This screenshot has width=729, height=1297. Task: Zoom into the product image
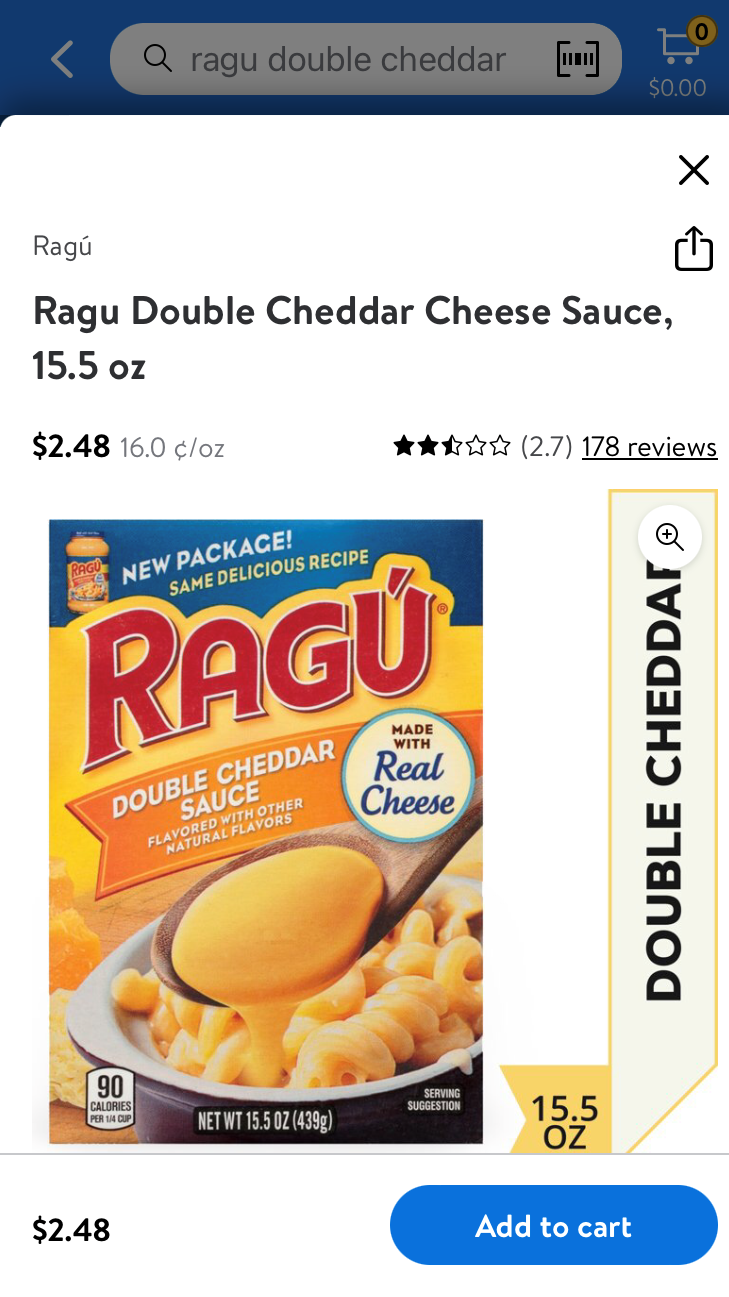(x=669, y=537)
